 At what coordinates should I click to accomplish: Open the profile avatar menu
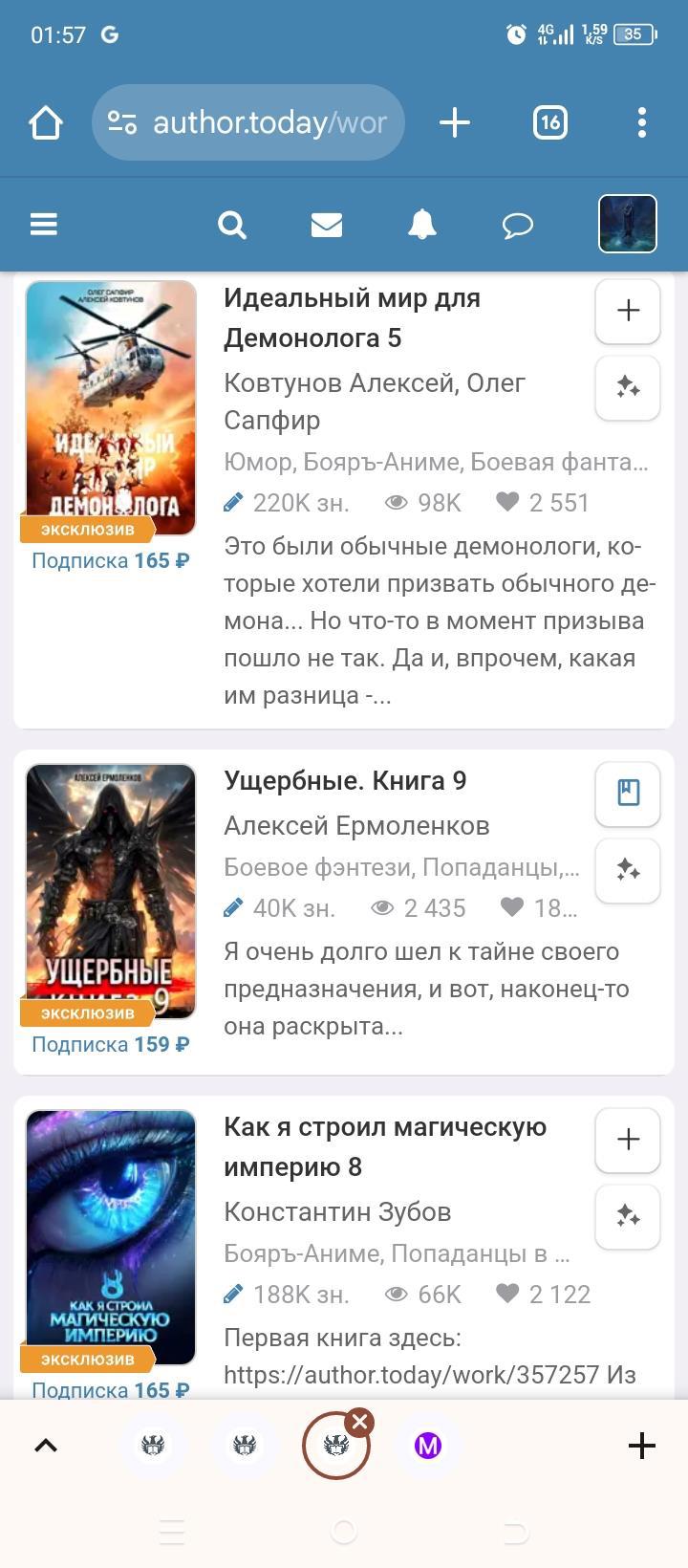627,224
